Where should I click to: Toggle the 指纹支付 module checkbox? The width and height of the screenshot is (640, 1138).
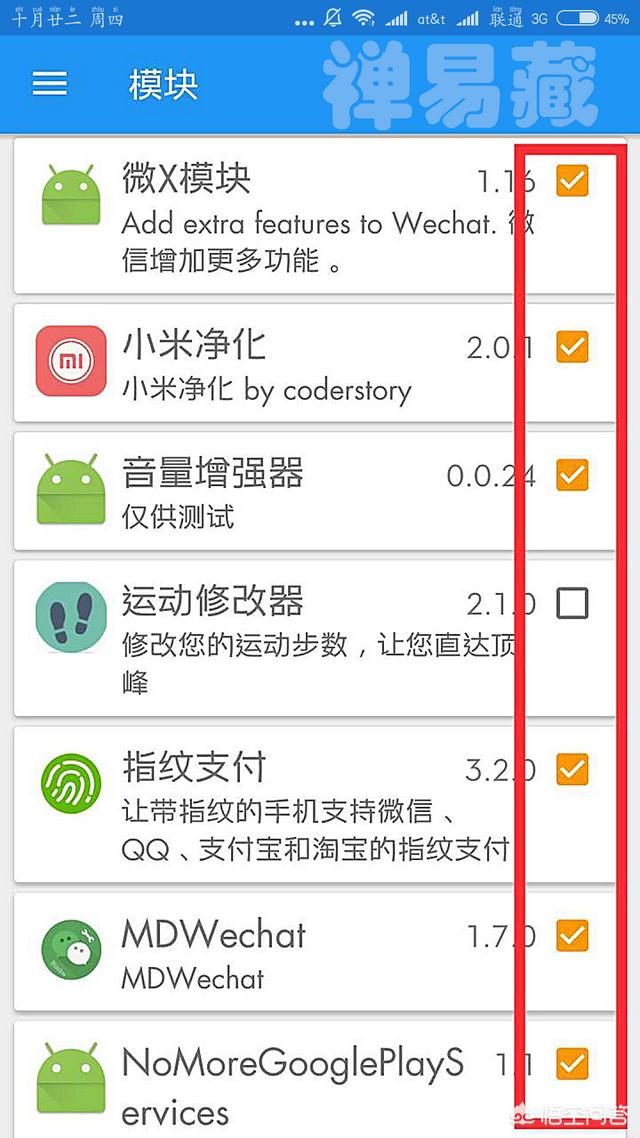tap(573, 769)
